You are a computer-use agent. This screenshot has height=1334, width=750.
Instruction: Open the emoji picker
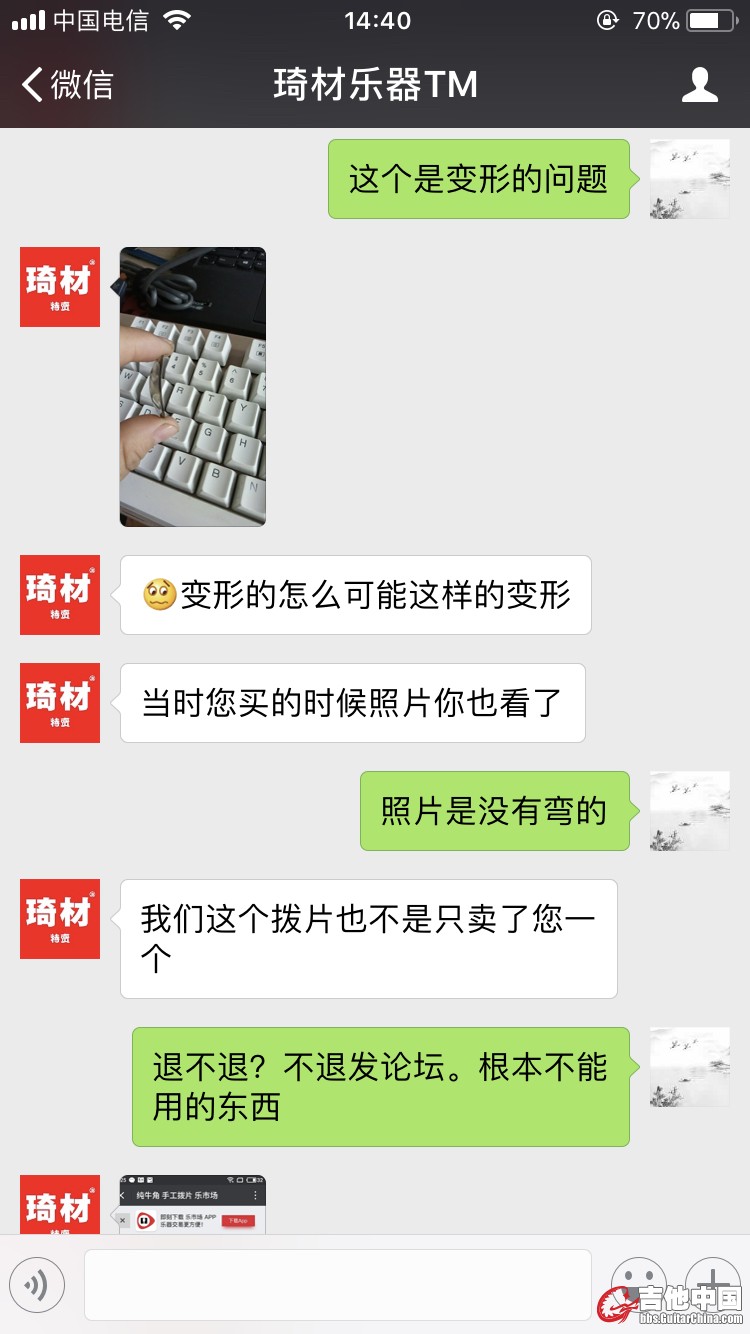click(638, 1282)
